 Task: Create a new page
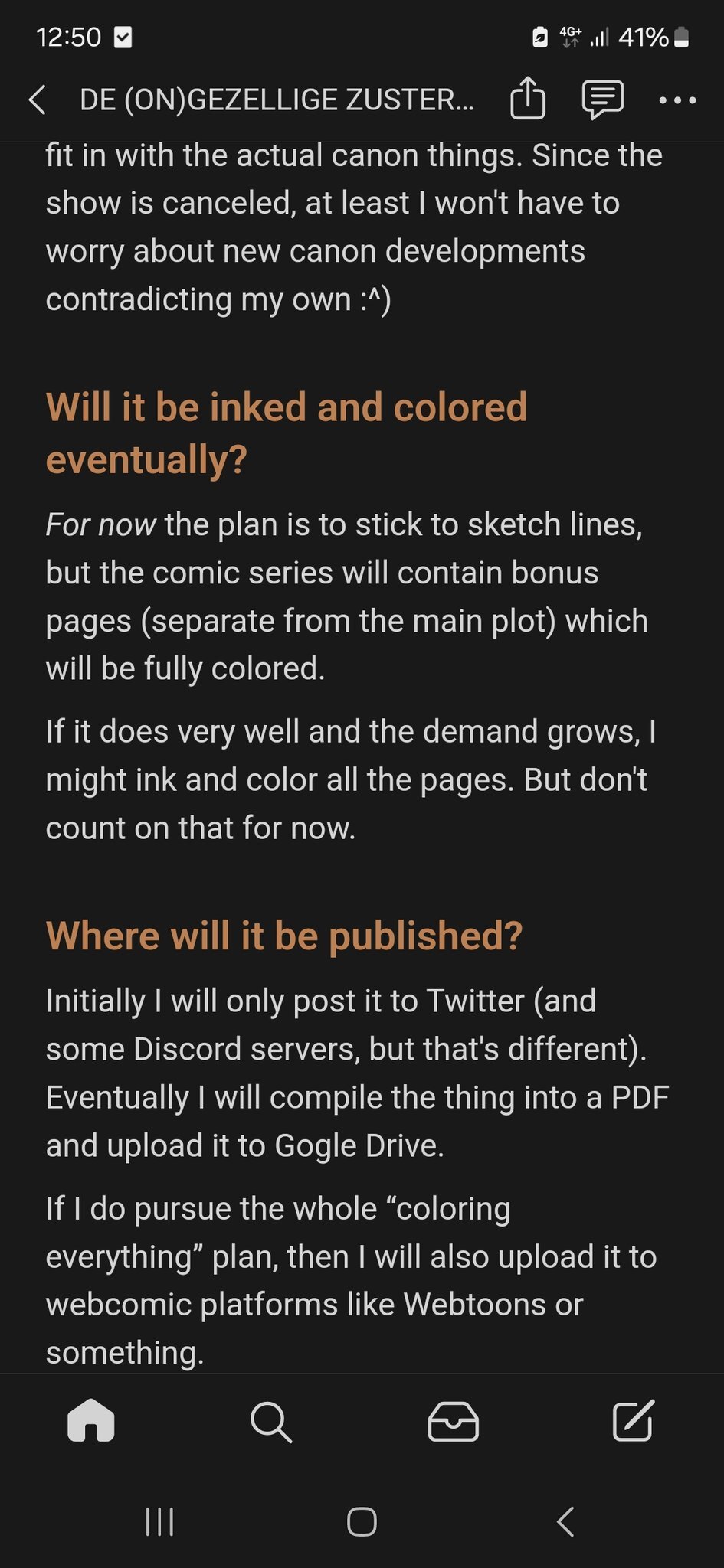pyautogui.click(x=634, y=1421)
